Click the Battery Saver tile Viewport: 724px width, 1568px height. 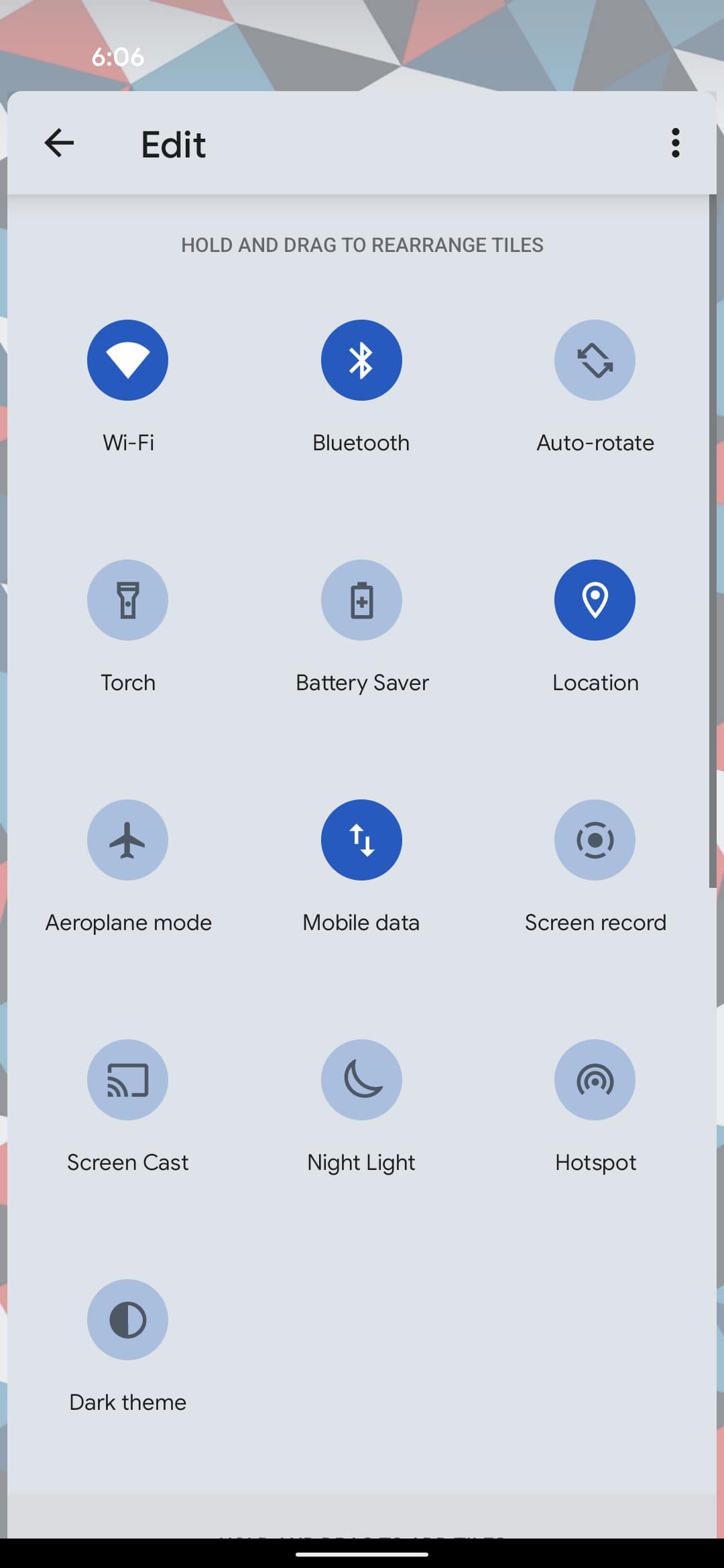pyautogui.click(x=361, y=600)
